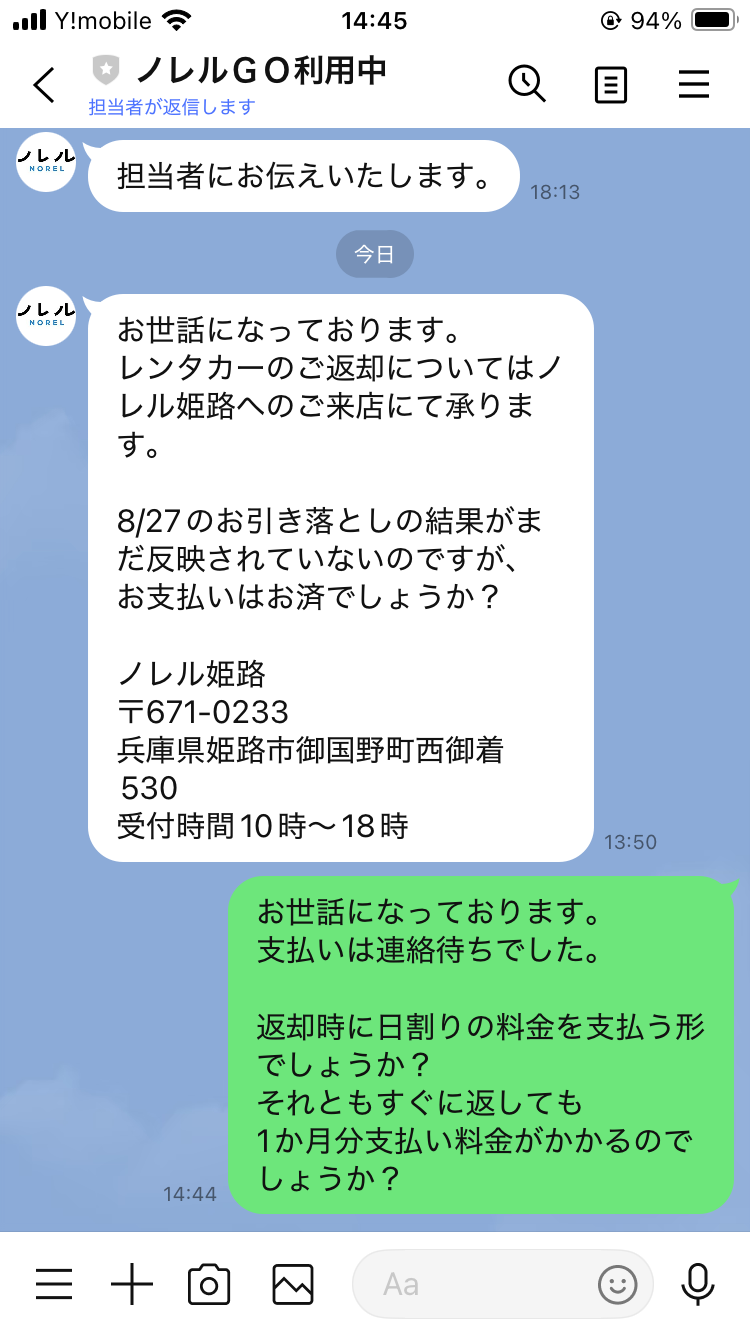
Task: Open the rich menu icon beside plus
Action: tap(54, 1283)
